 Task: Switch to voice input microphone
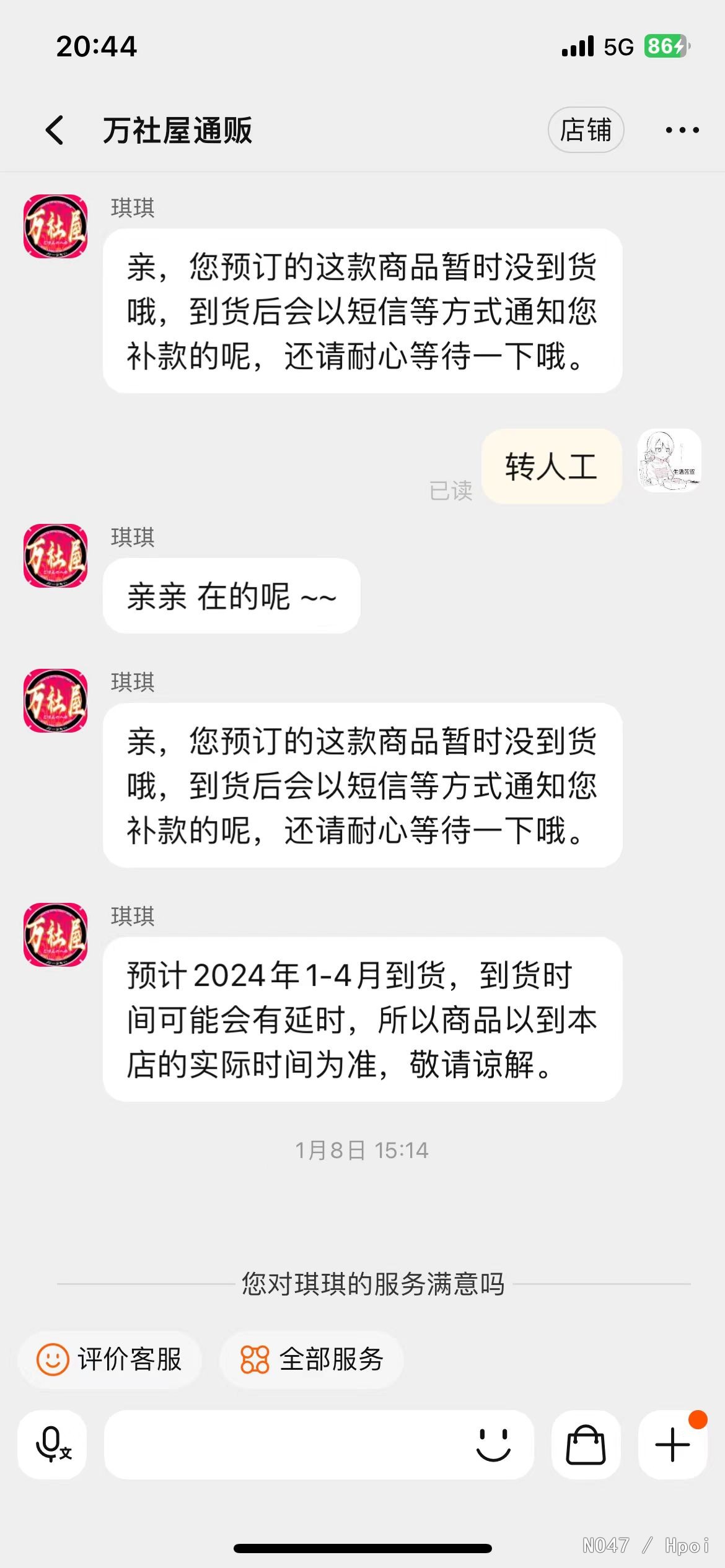(53, 1444)
